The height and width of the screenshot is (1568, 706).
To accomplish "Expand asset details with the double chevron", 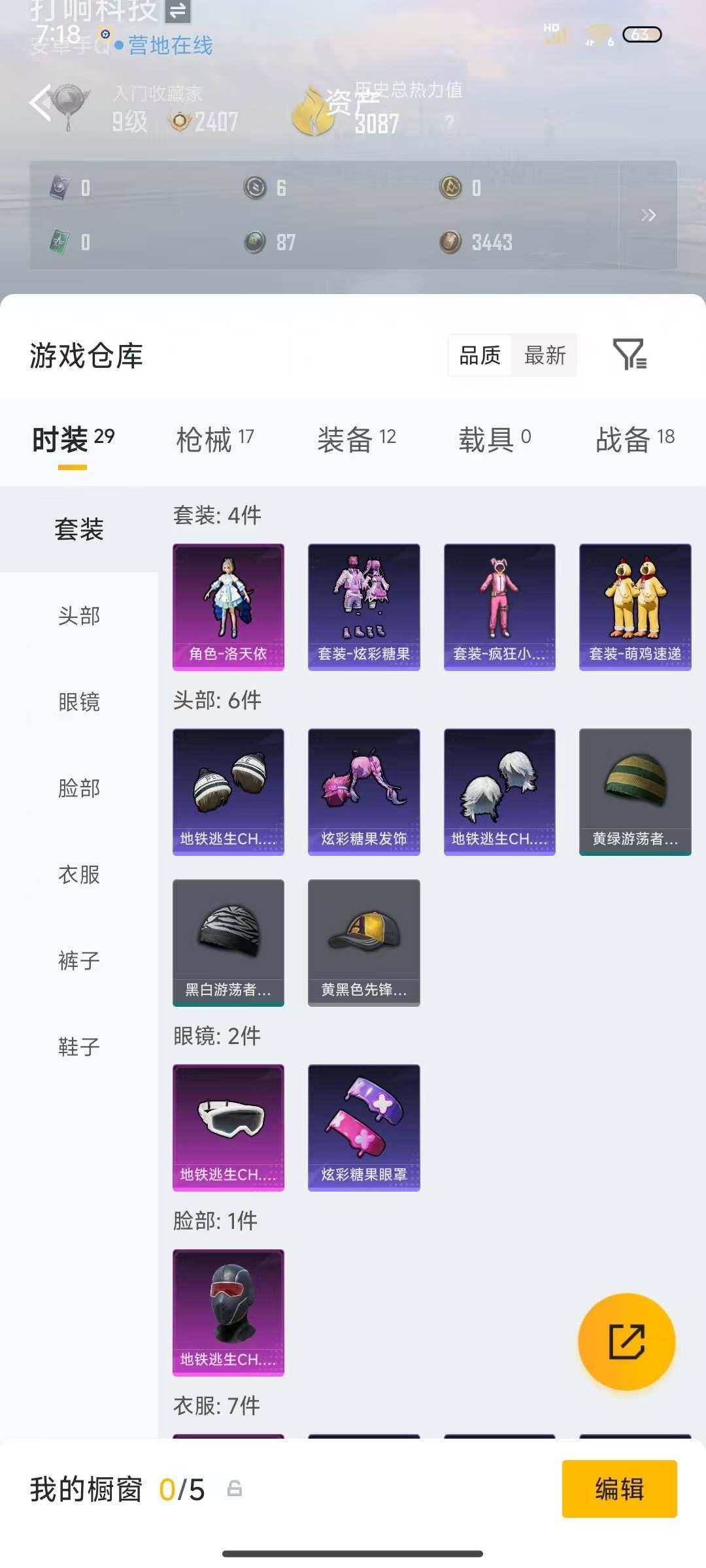I will pyautogui.click(x=649, y=216).
